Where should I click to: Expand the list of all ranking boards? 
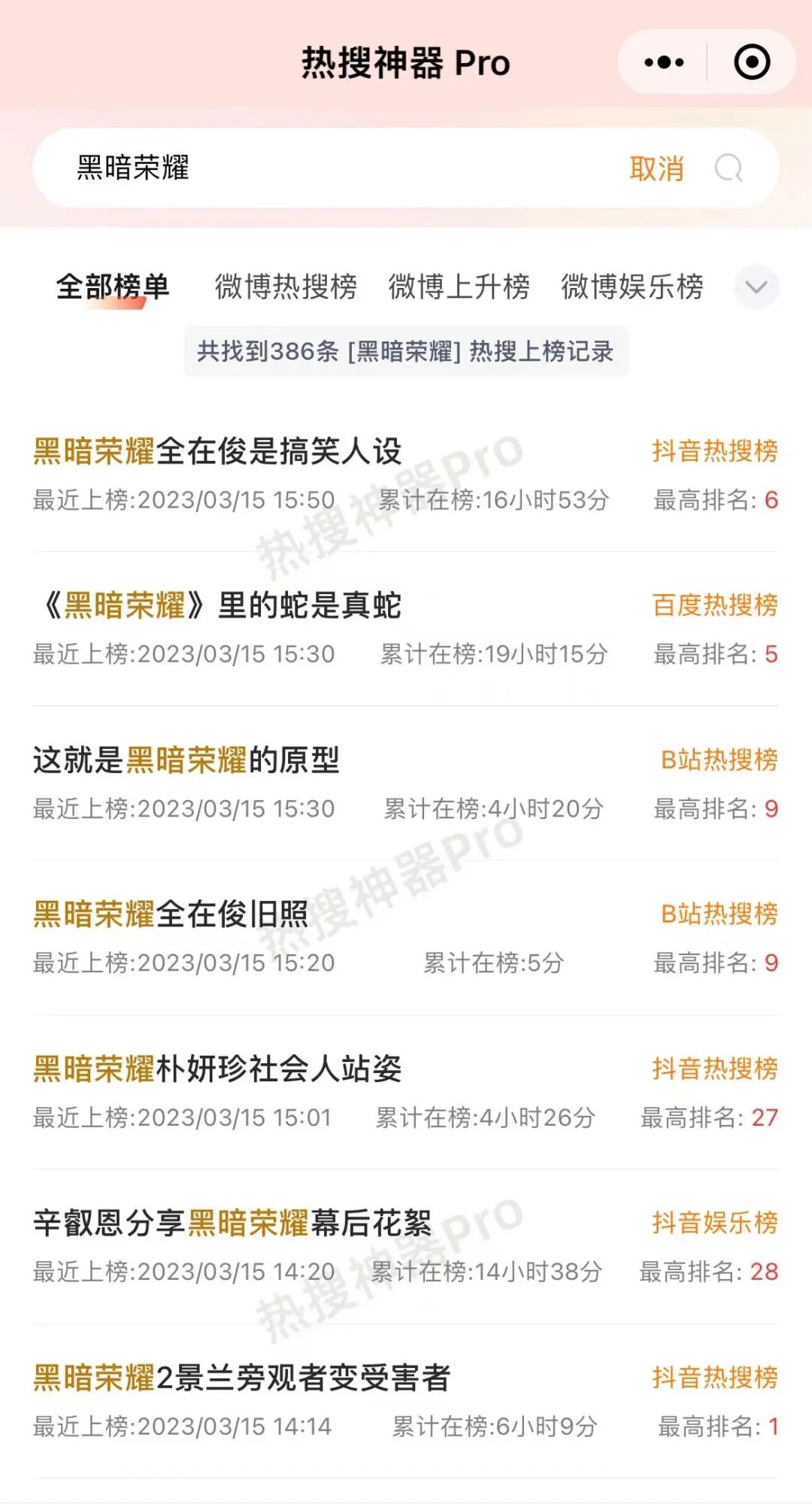pyautogui.click(x=756, y=287)
